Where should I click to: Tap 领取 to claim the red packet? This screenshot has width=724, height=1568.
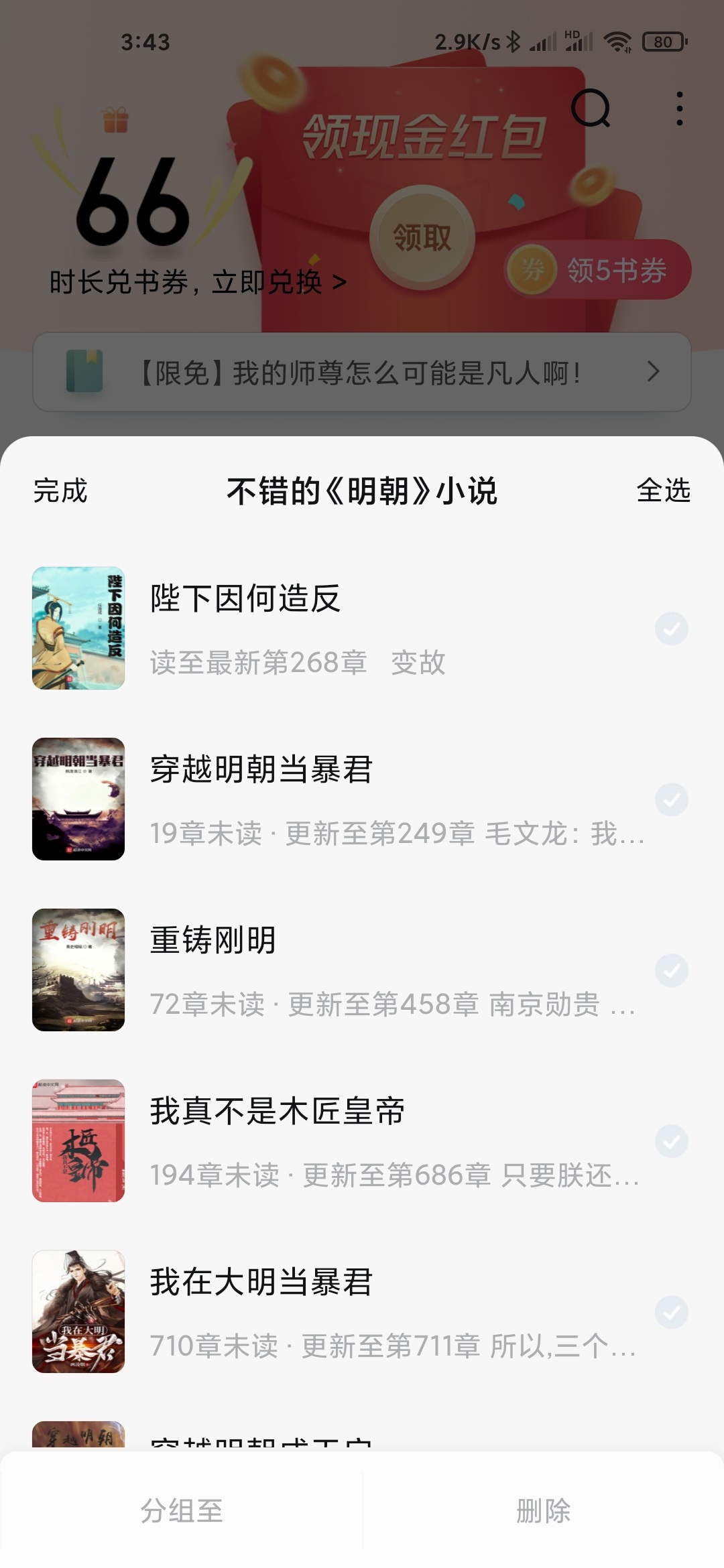(422, 237)
